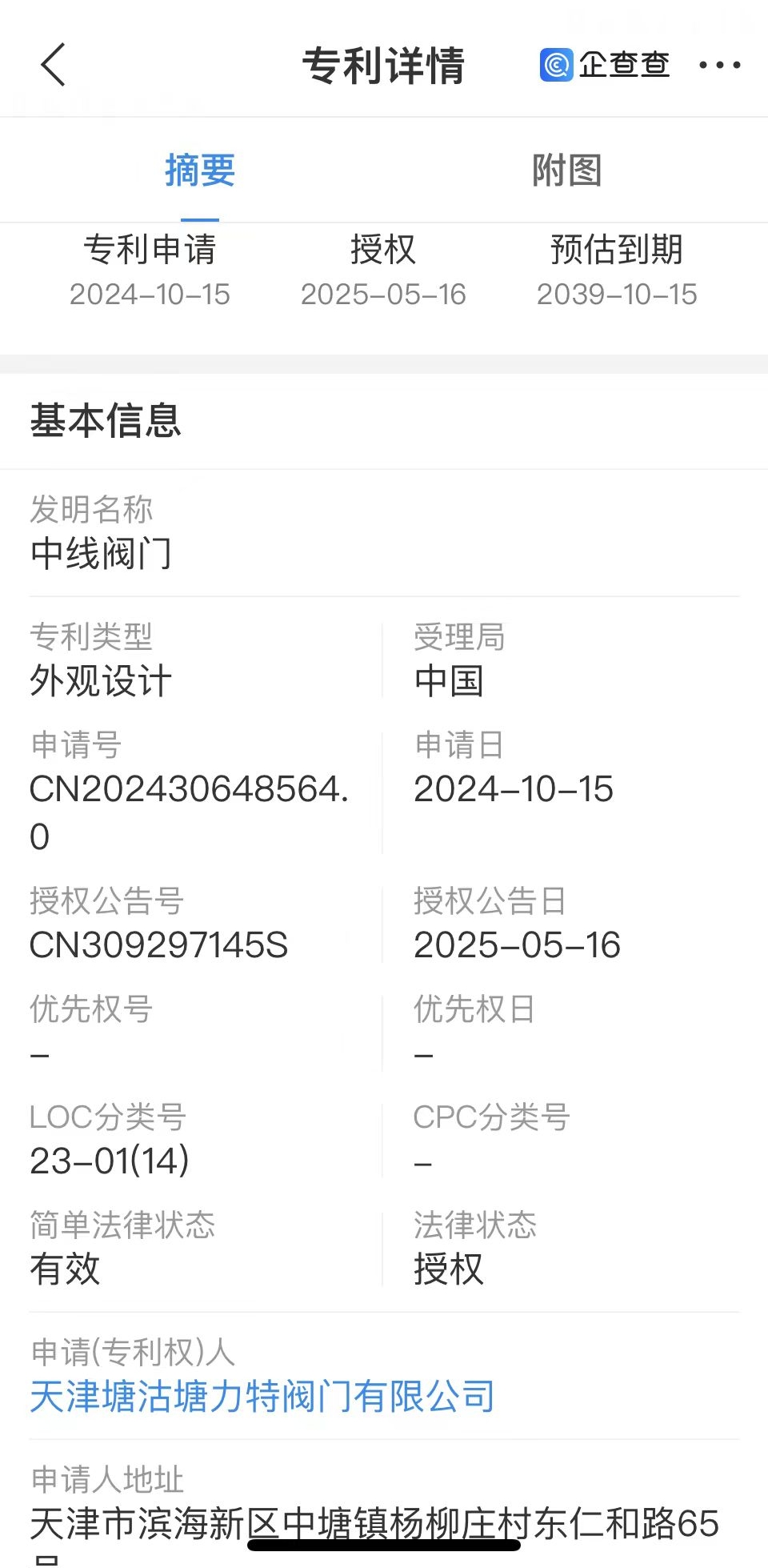Screen dimensions: 768x1568
Task: Open 天津塘沽塘力特阀门有限公司 company link
Action: coord(262,1397)
